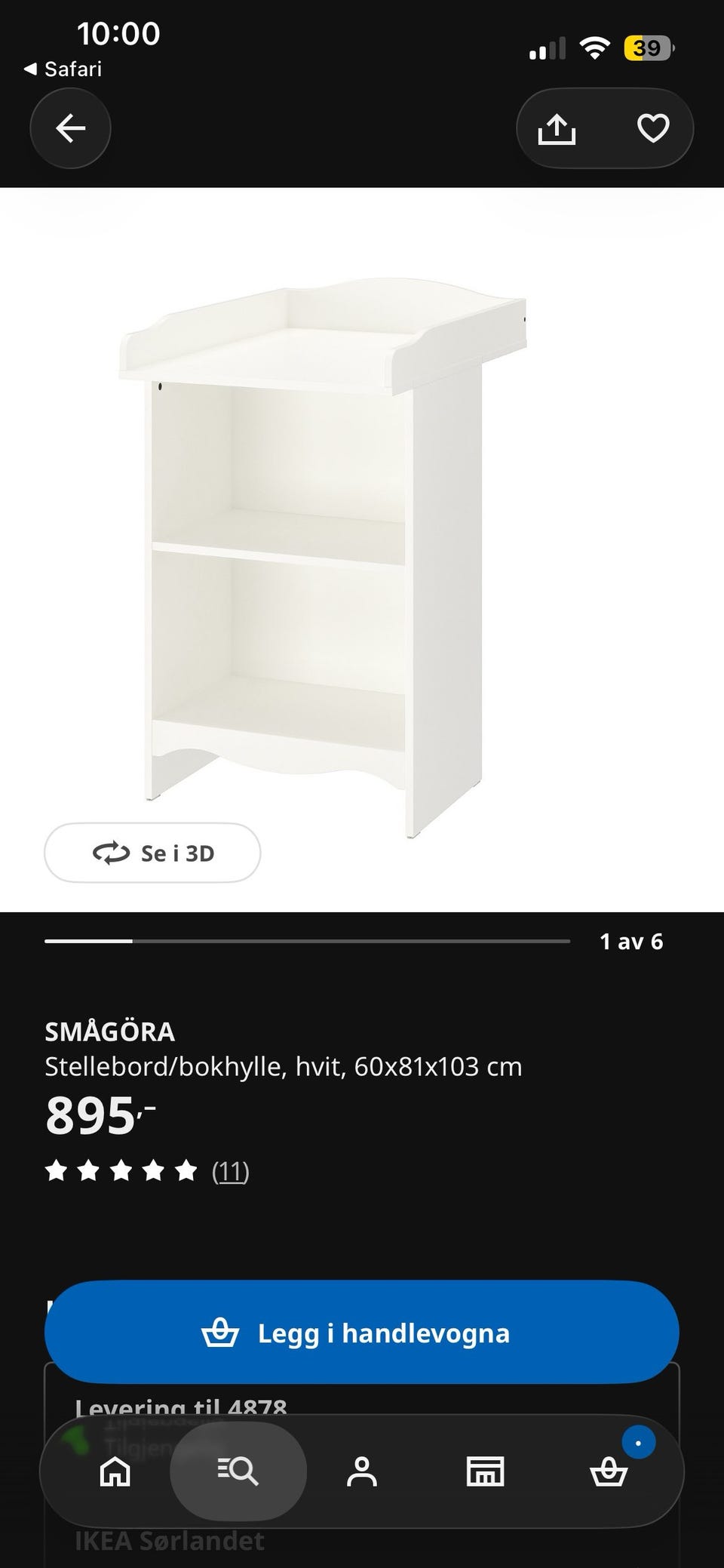Open the shopping basket tab

tap(609, 1471)
